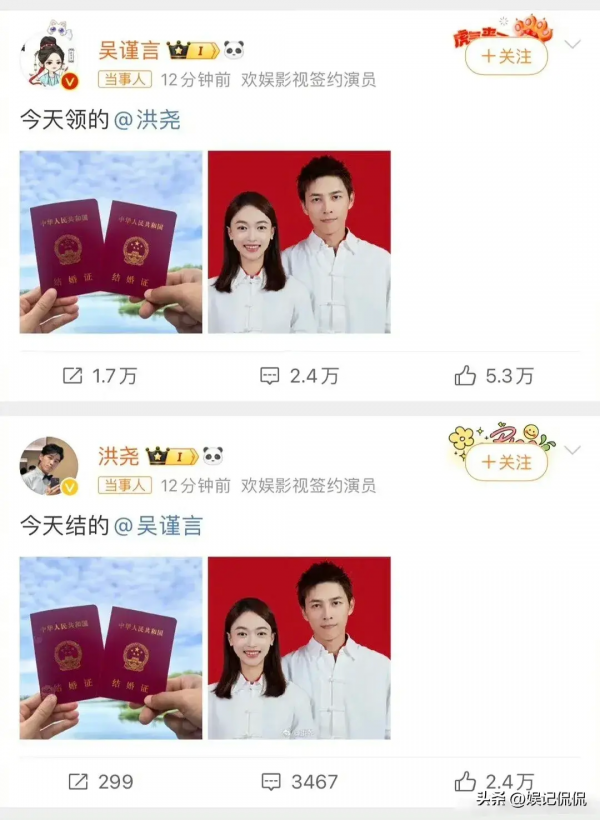The width and height of the screenshot is (600, 820).
Task: View couple portrait photo in 吴谨言's post
Action: point(299,242)
